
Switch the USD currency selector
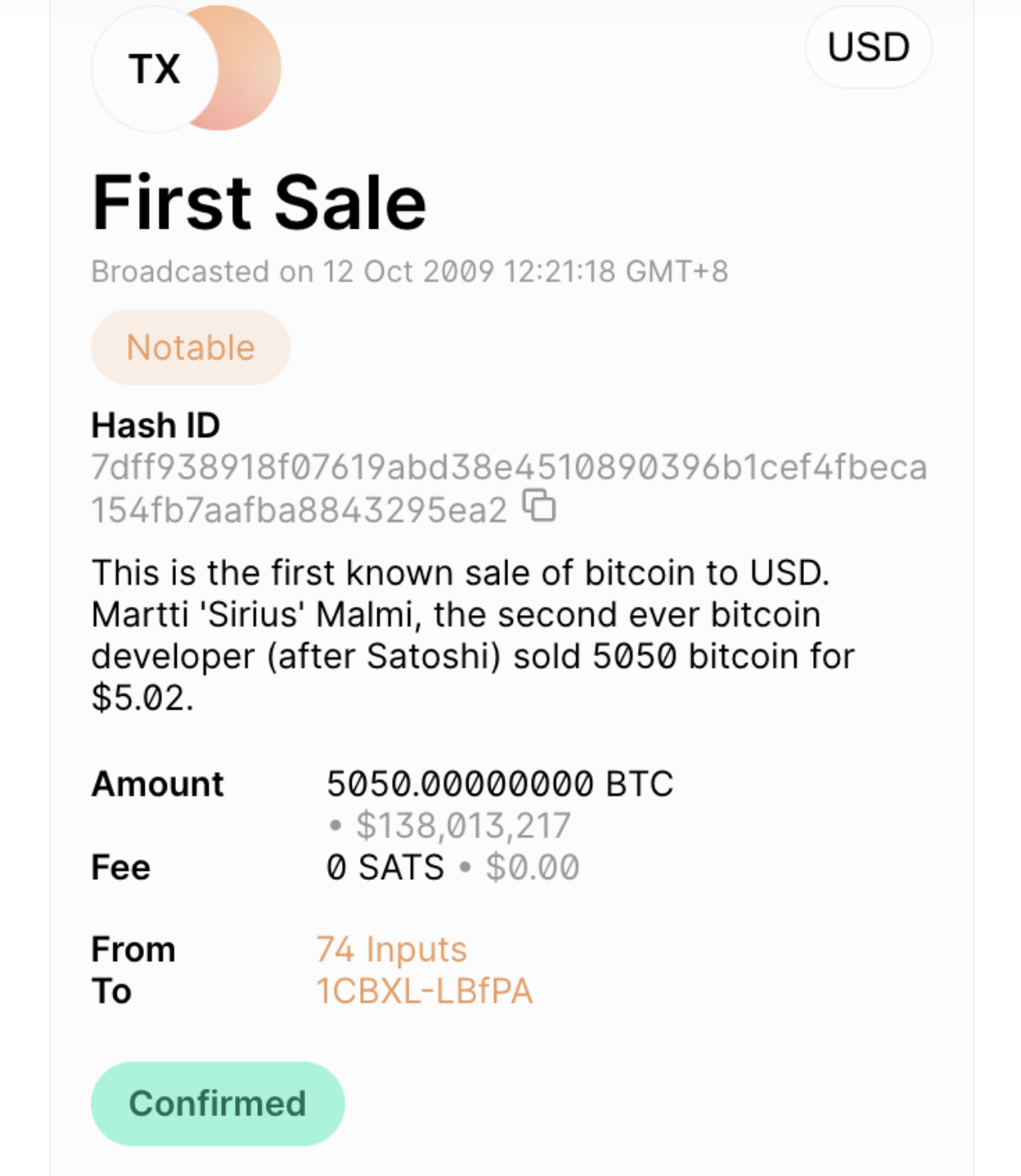[x=868, y=47]
